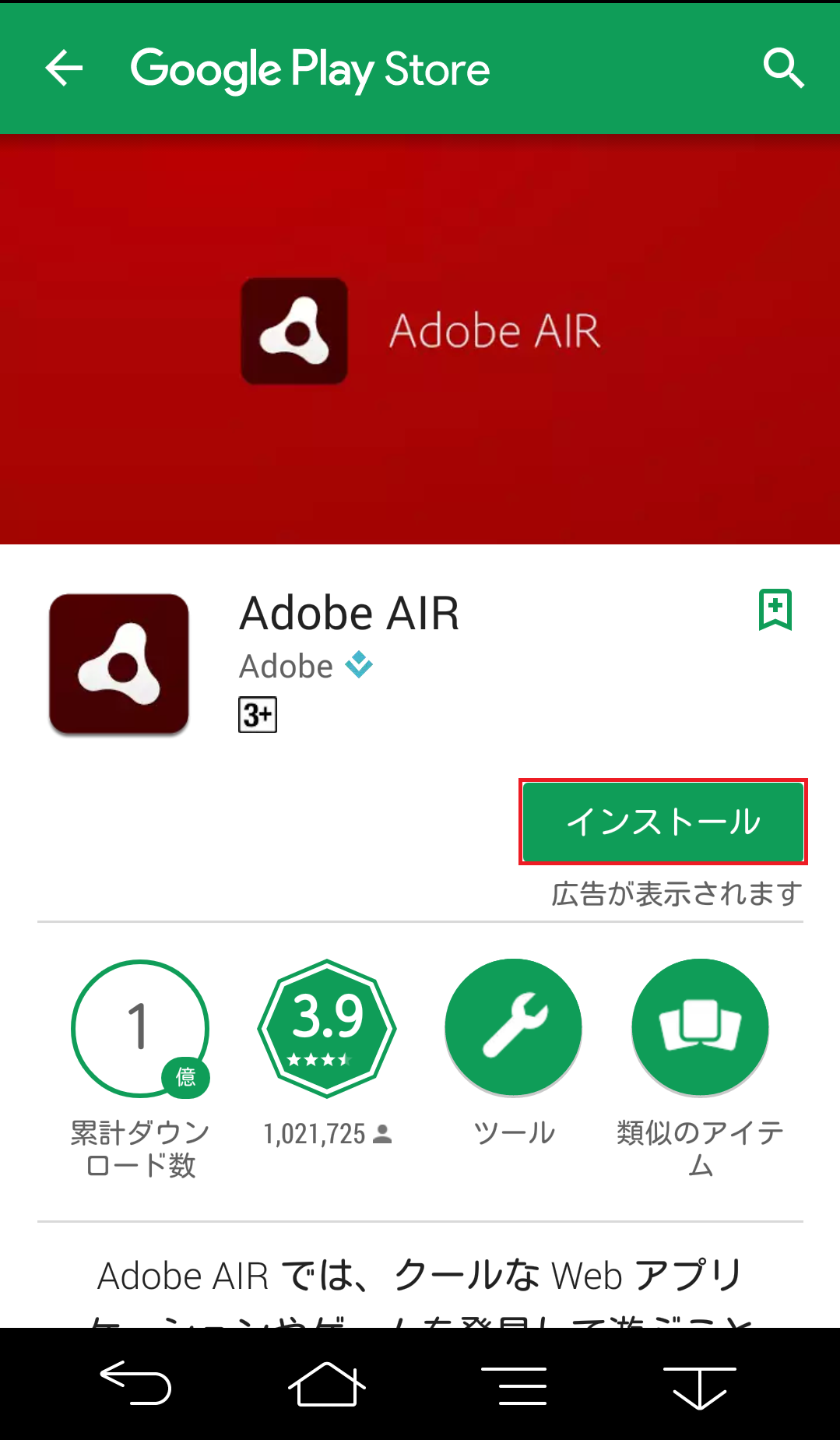Open the search magnifier icon
Screen dimensions: 840x1440
tap(782, 68)
